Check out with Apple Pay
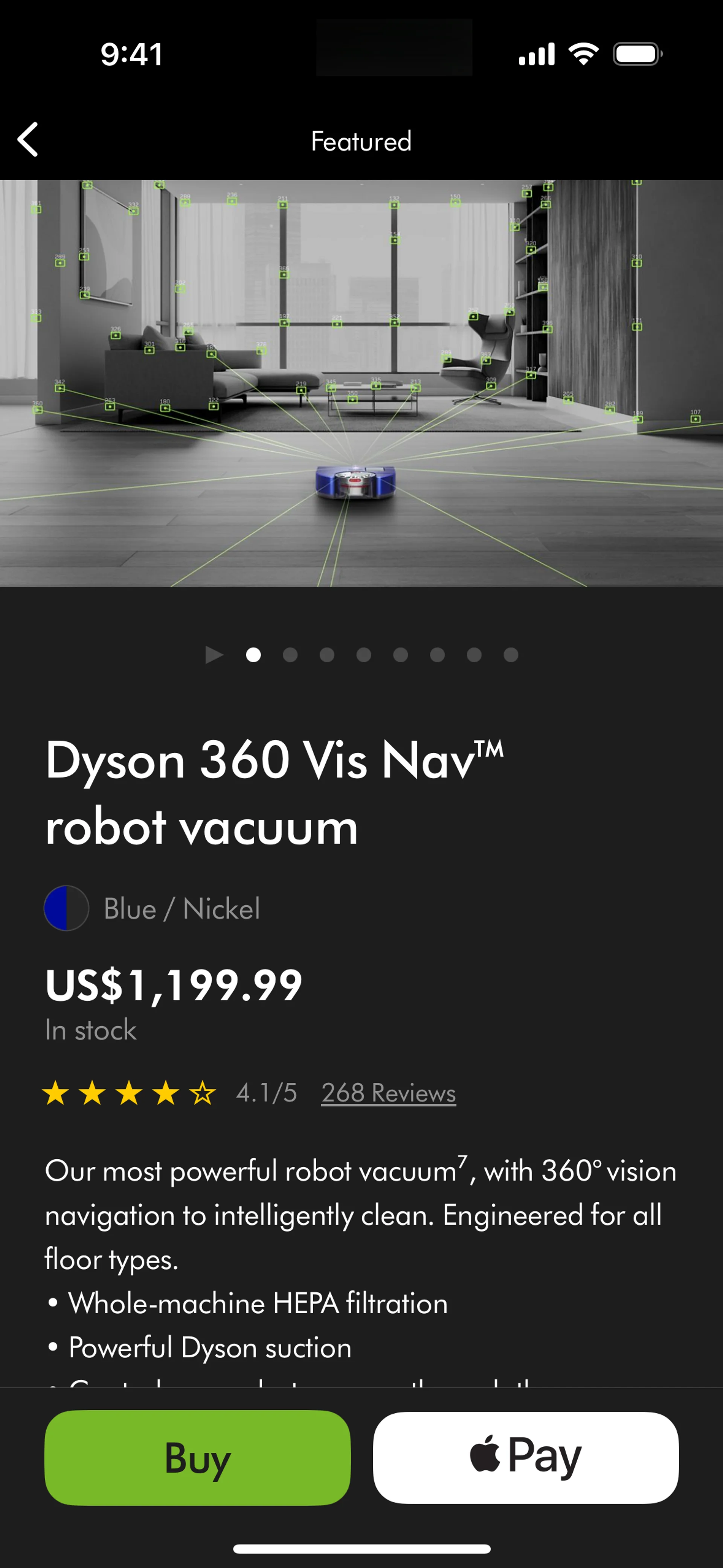The width and height of the screenshot is (723, 1568). click(525, 1457)
